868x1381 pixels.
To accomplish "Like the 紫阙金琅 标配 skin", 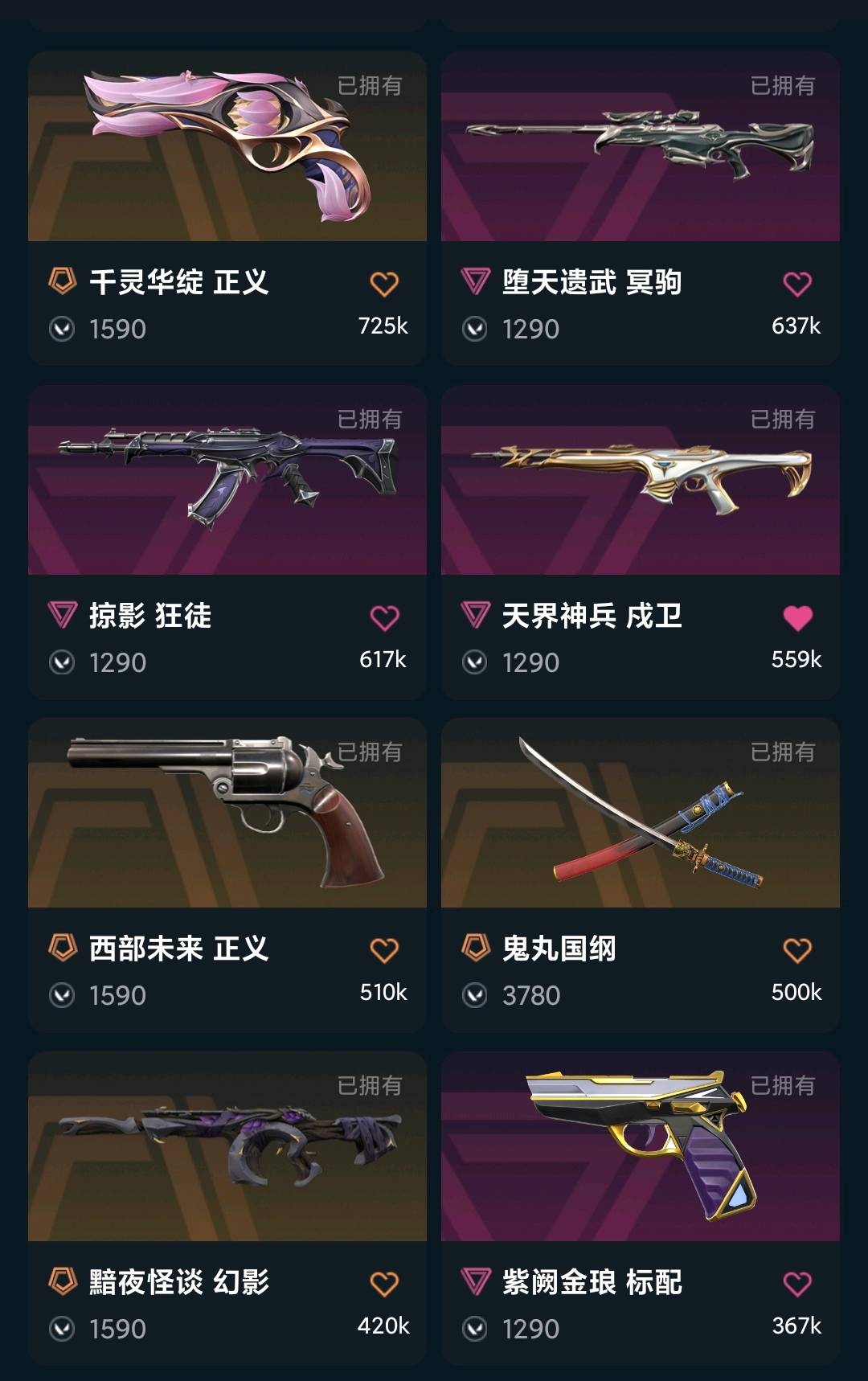I will [x=797, y=1284].
